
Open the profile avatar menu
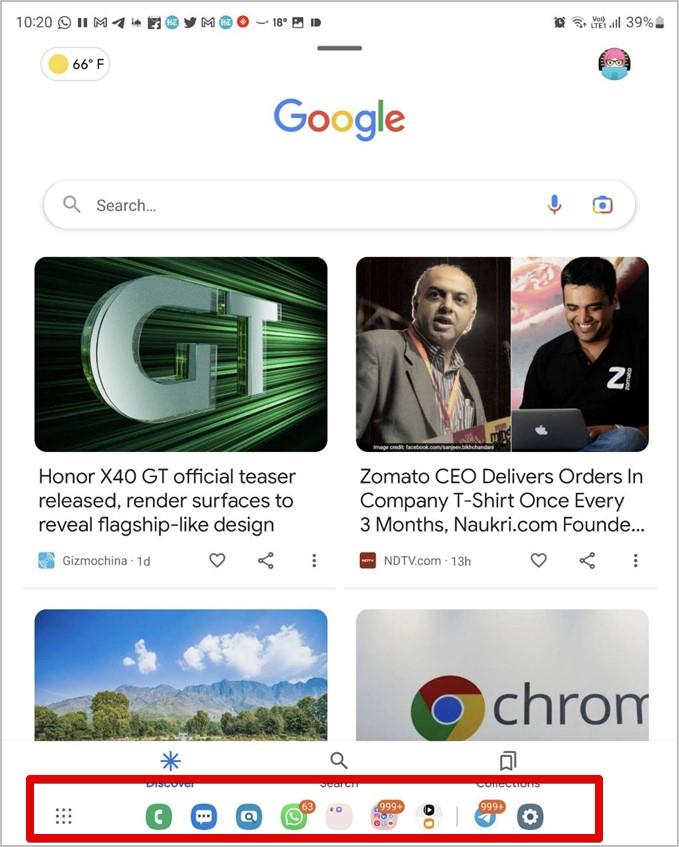[x=614, y=64]
